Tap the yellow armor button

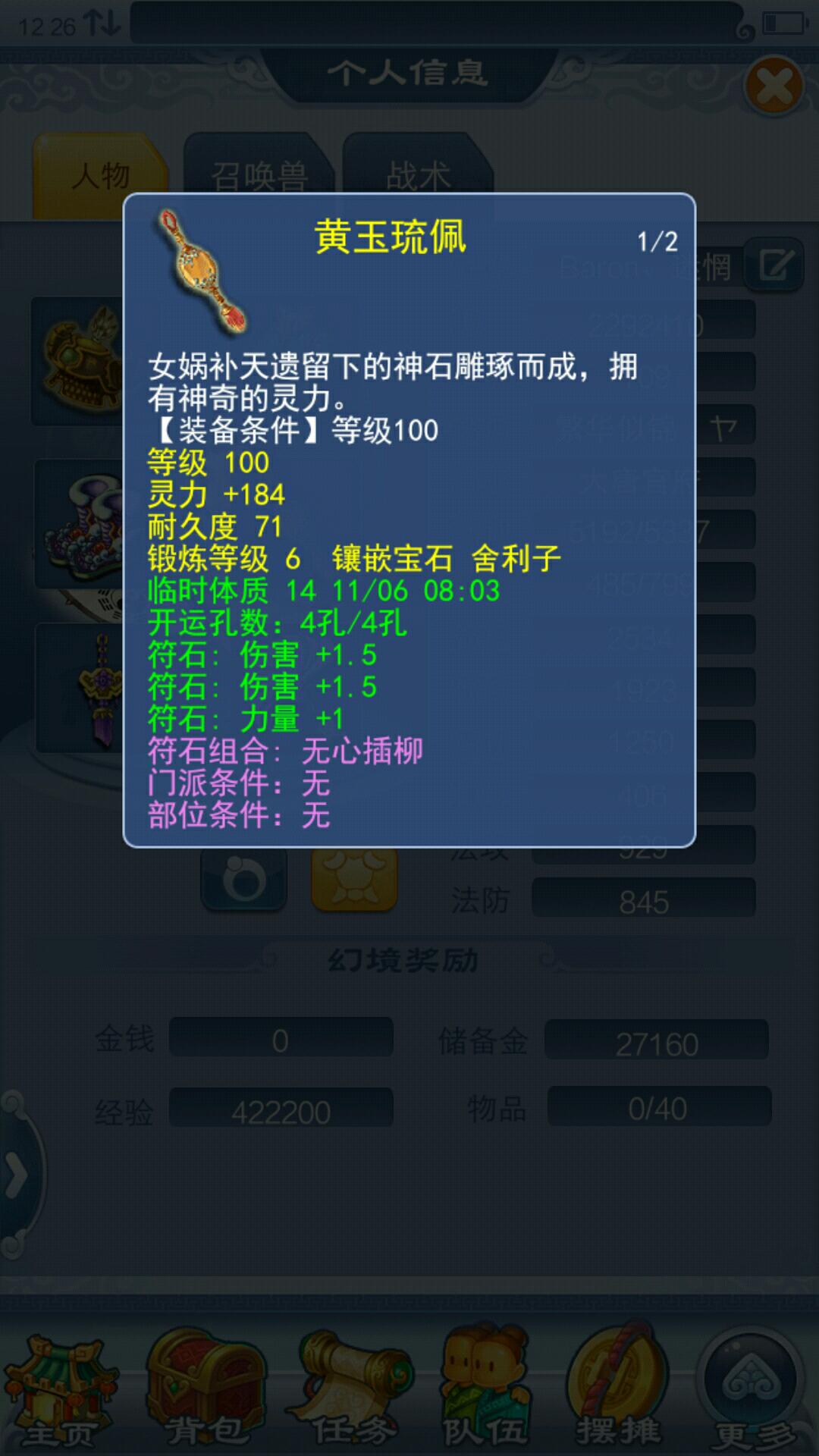(355, 880)
